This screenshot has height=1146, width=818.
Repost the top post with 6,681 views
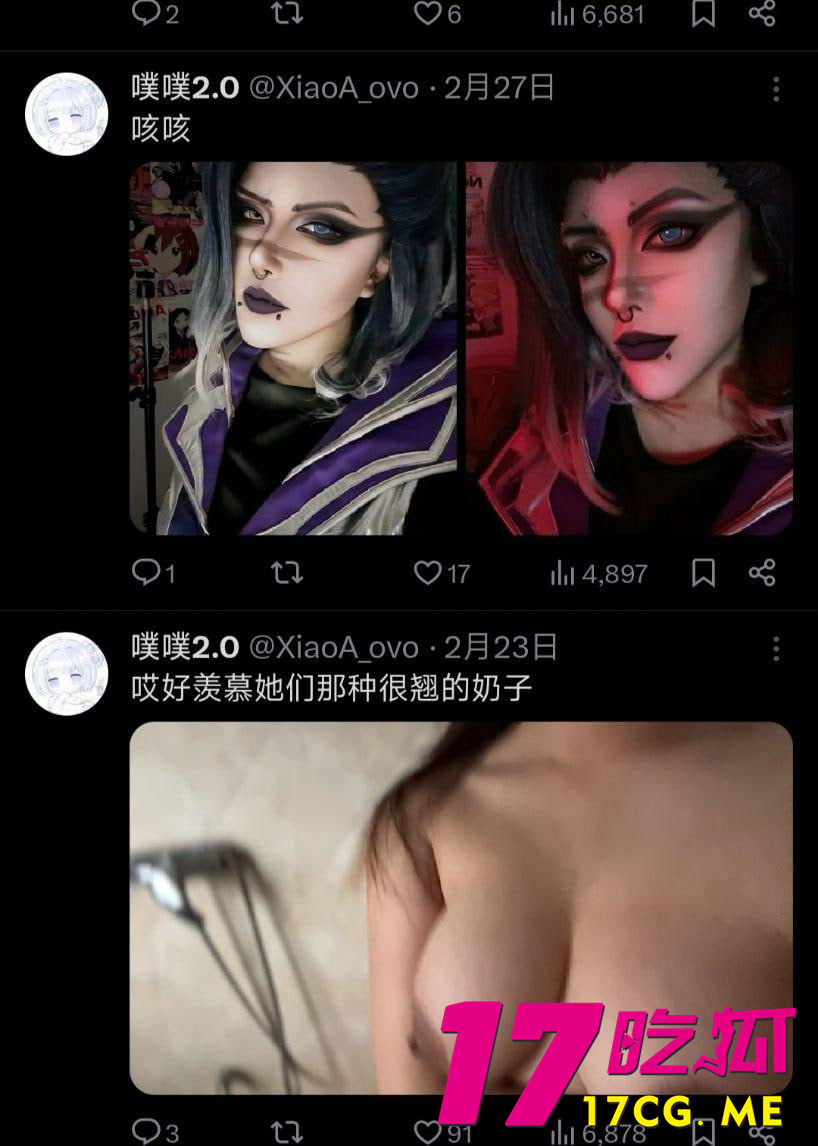click(287, 14)
